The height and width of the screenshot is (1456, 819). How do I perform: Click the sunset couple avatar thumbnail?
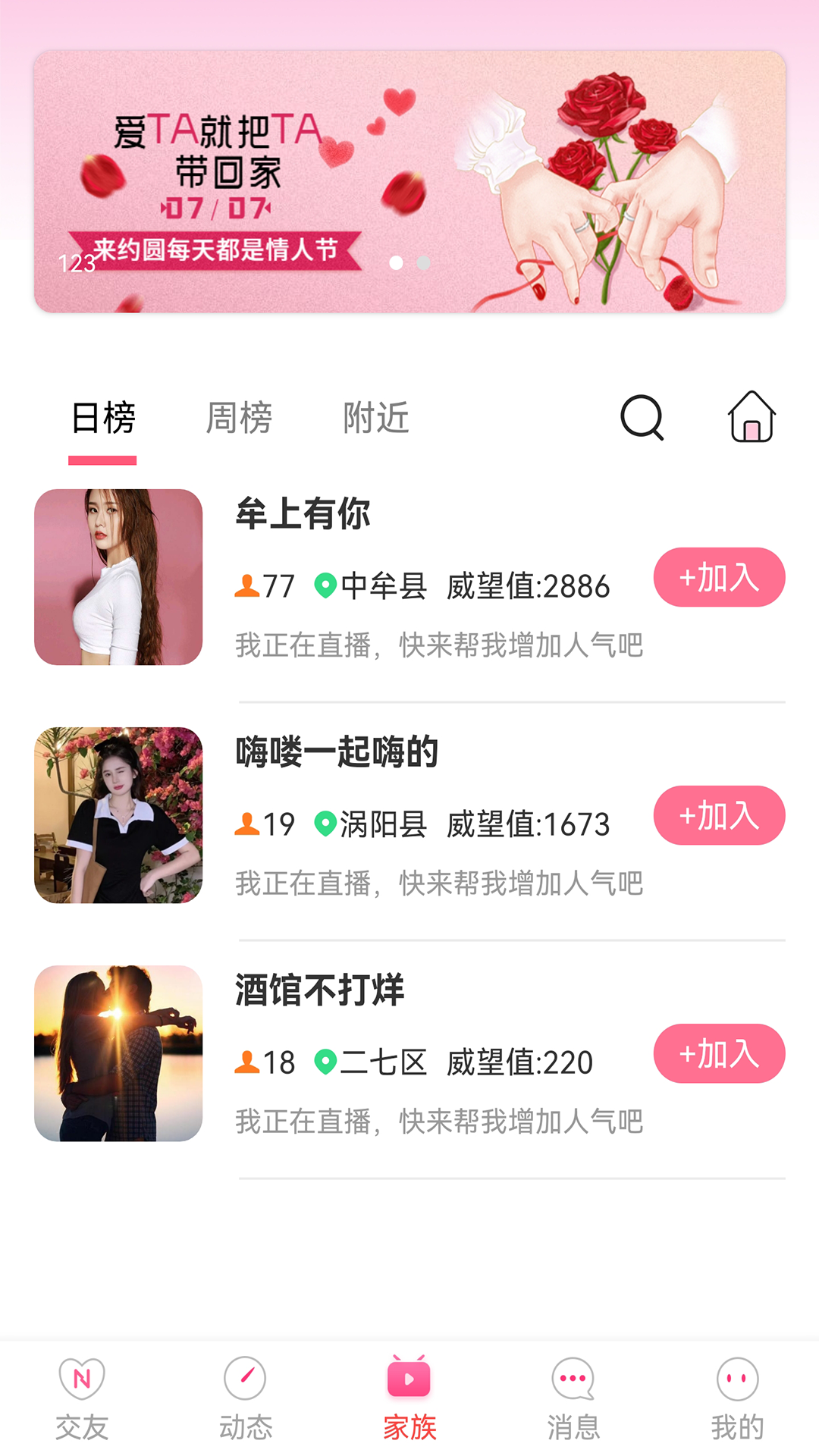tap(118, 1053)
